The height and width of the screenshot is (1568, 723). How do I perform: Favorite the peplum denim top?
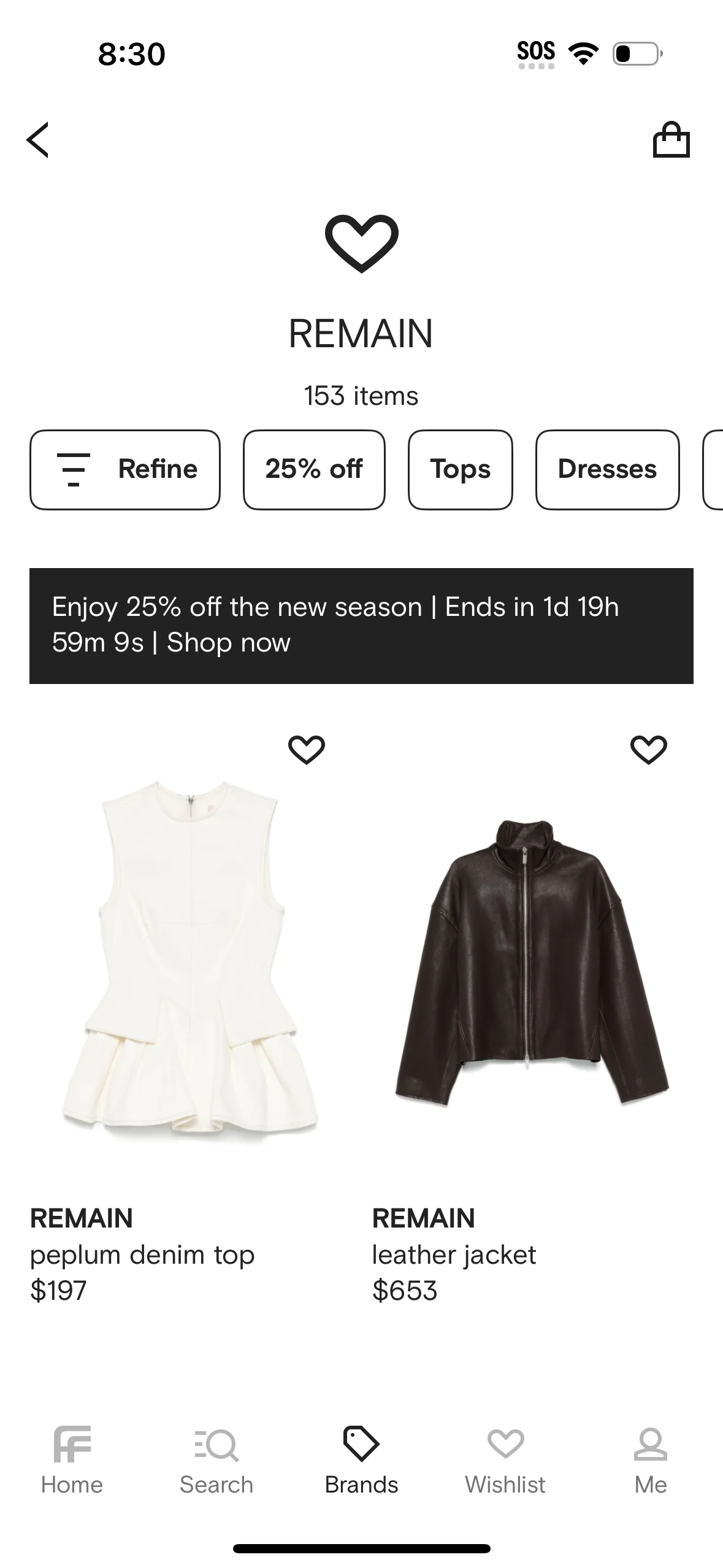307,750
